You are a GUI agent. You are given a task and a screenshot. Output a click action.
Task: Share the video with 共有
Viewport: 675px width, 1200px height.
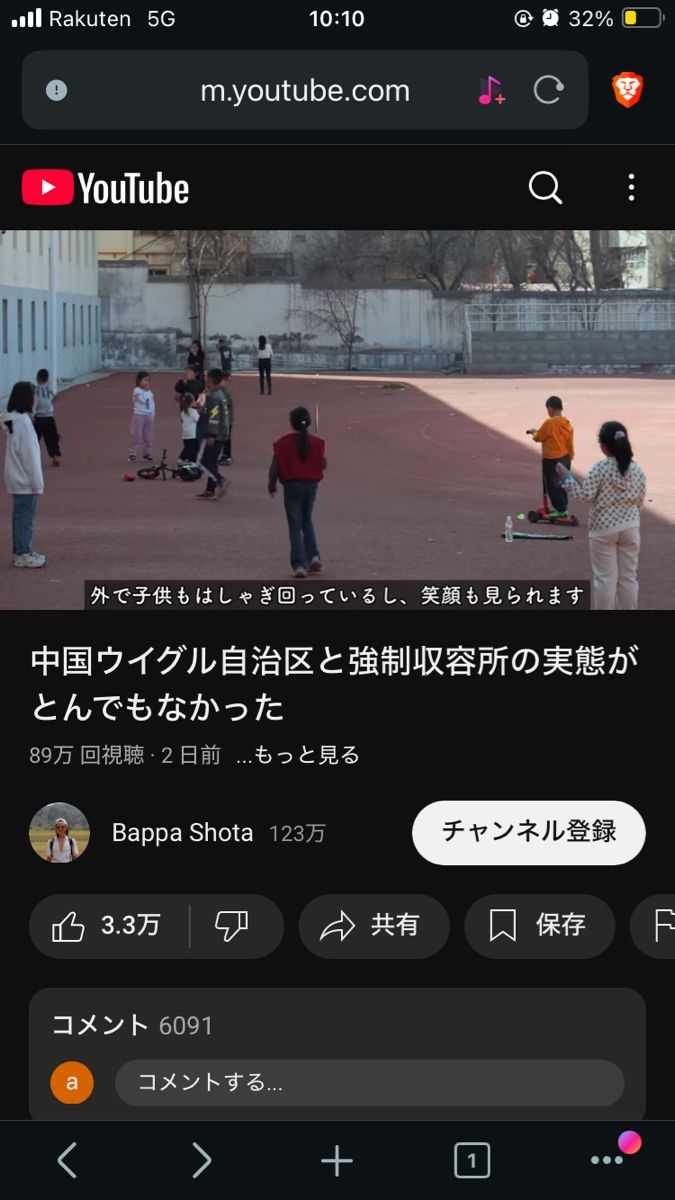[x=372, y=926]
